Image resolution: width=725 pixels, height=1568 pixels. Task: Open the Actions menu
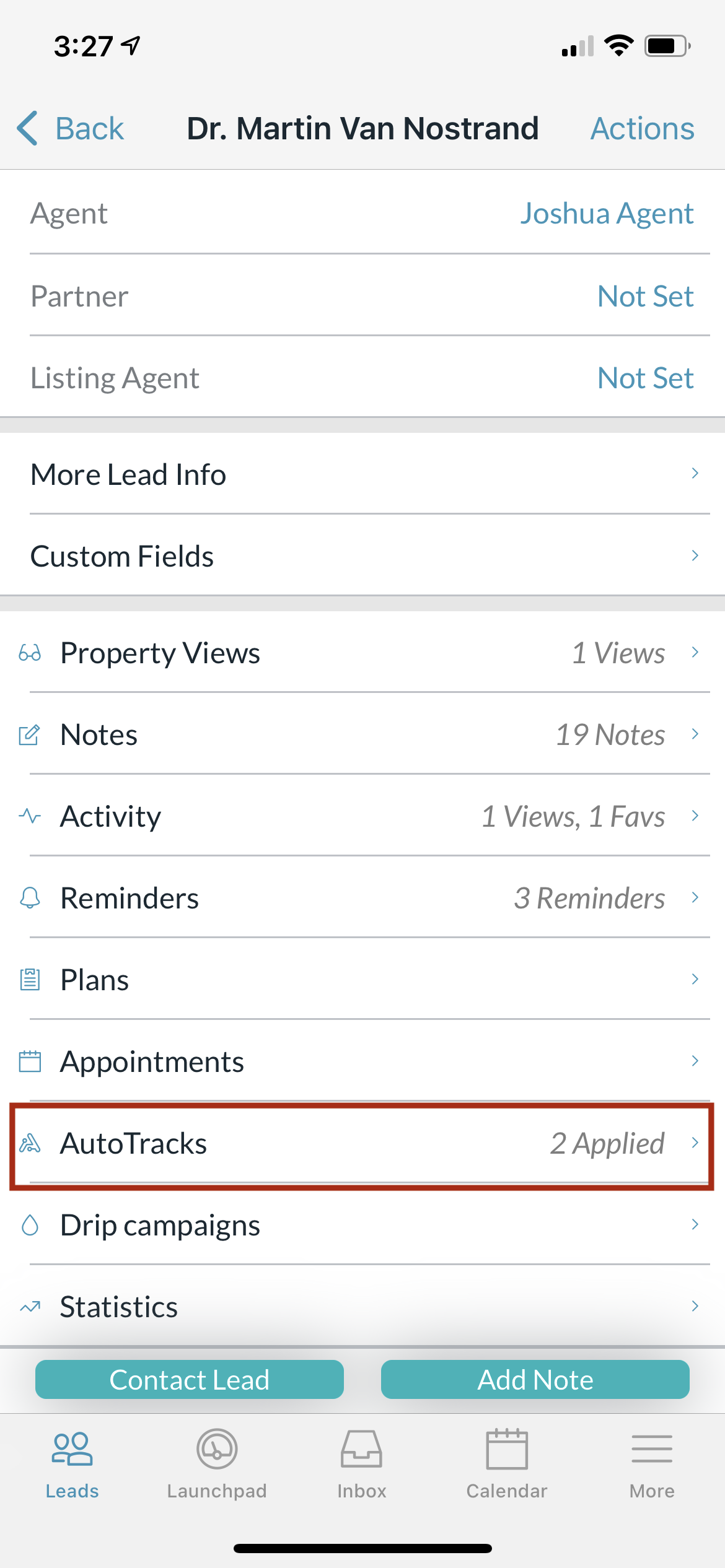click(643, 128)
